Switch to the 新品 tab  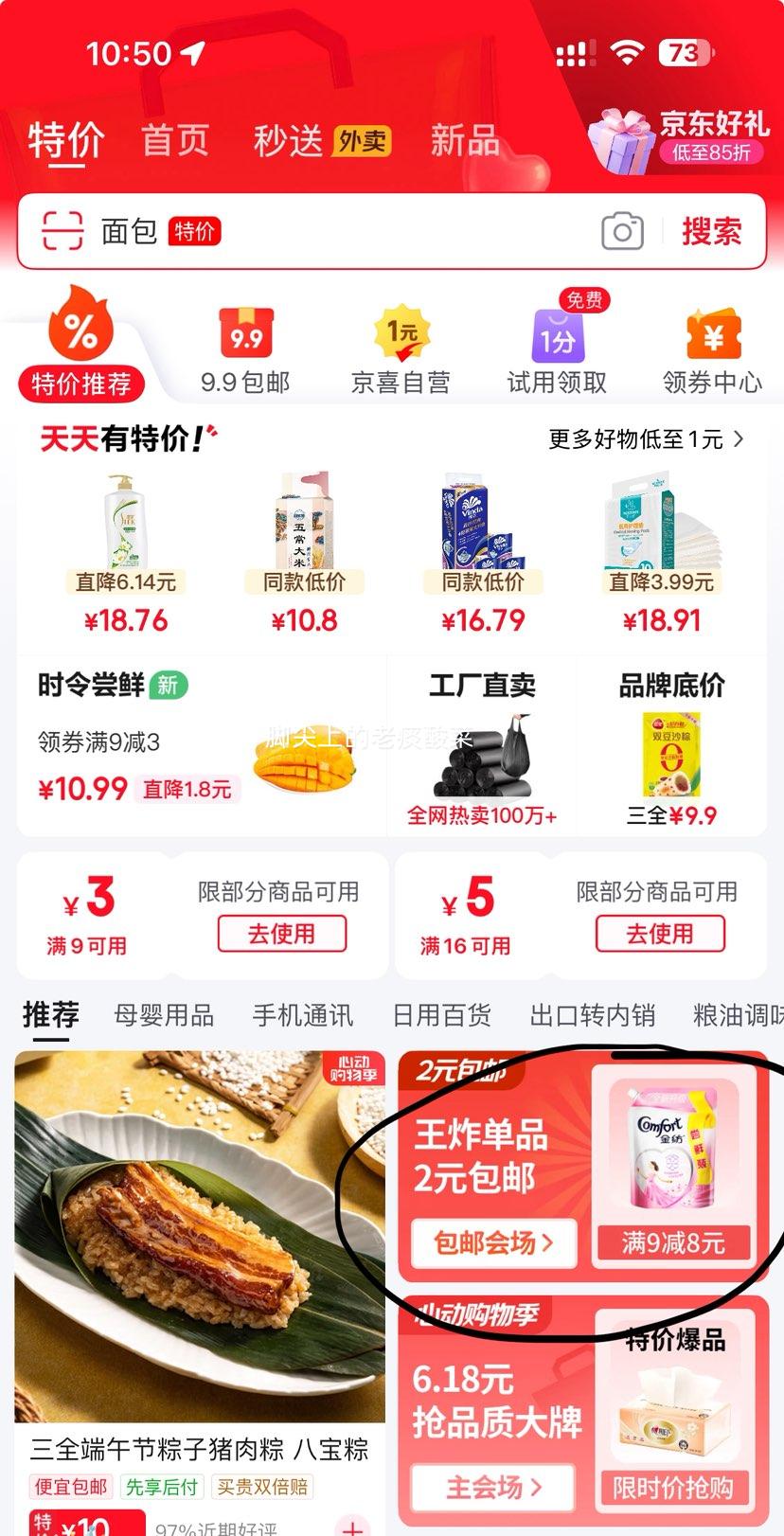coord(465,141)
